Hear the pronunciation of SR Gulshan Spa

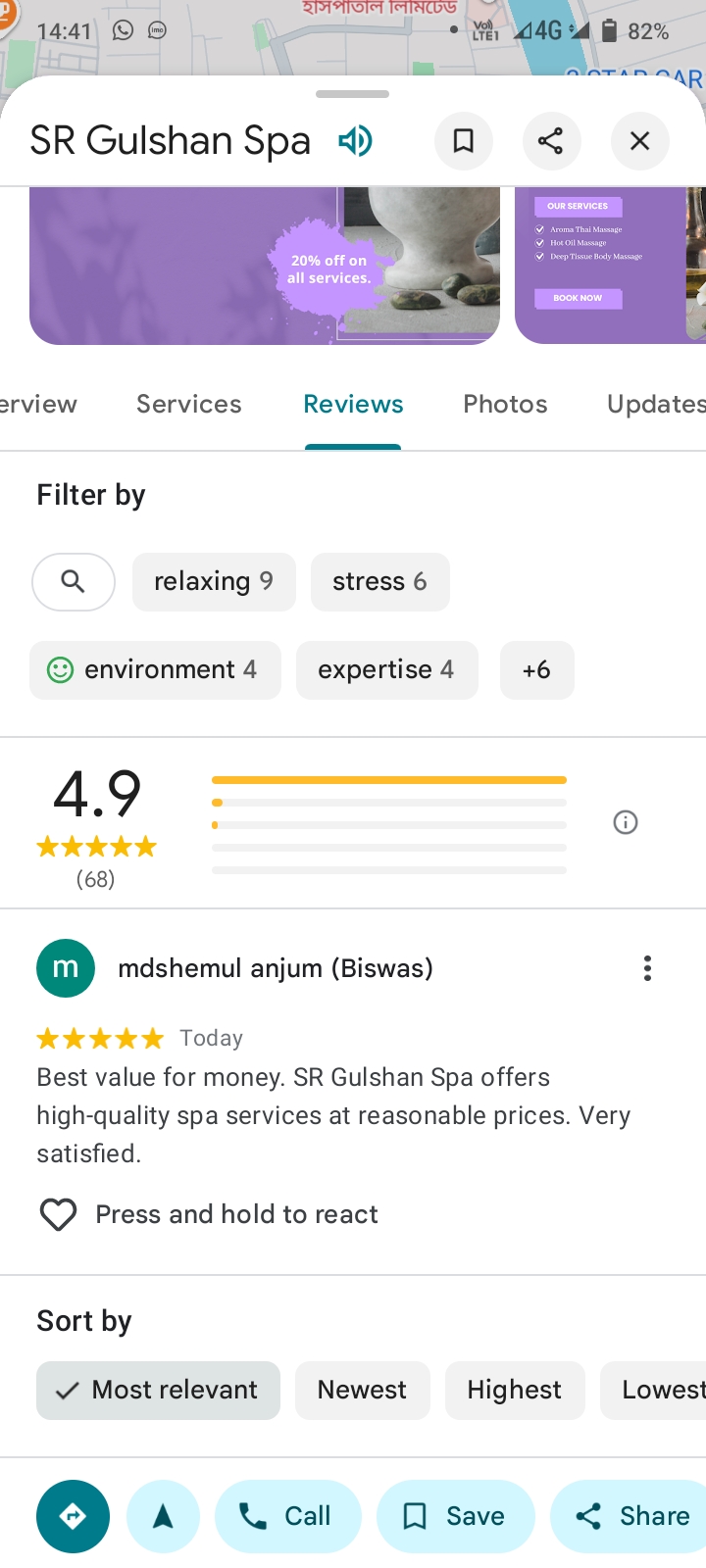(355, 141)
